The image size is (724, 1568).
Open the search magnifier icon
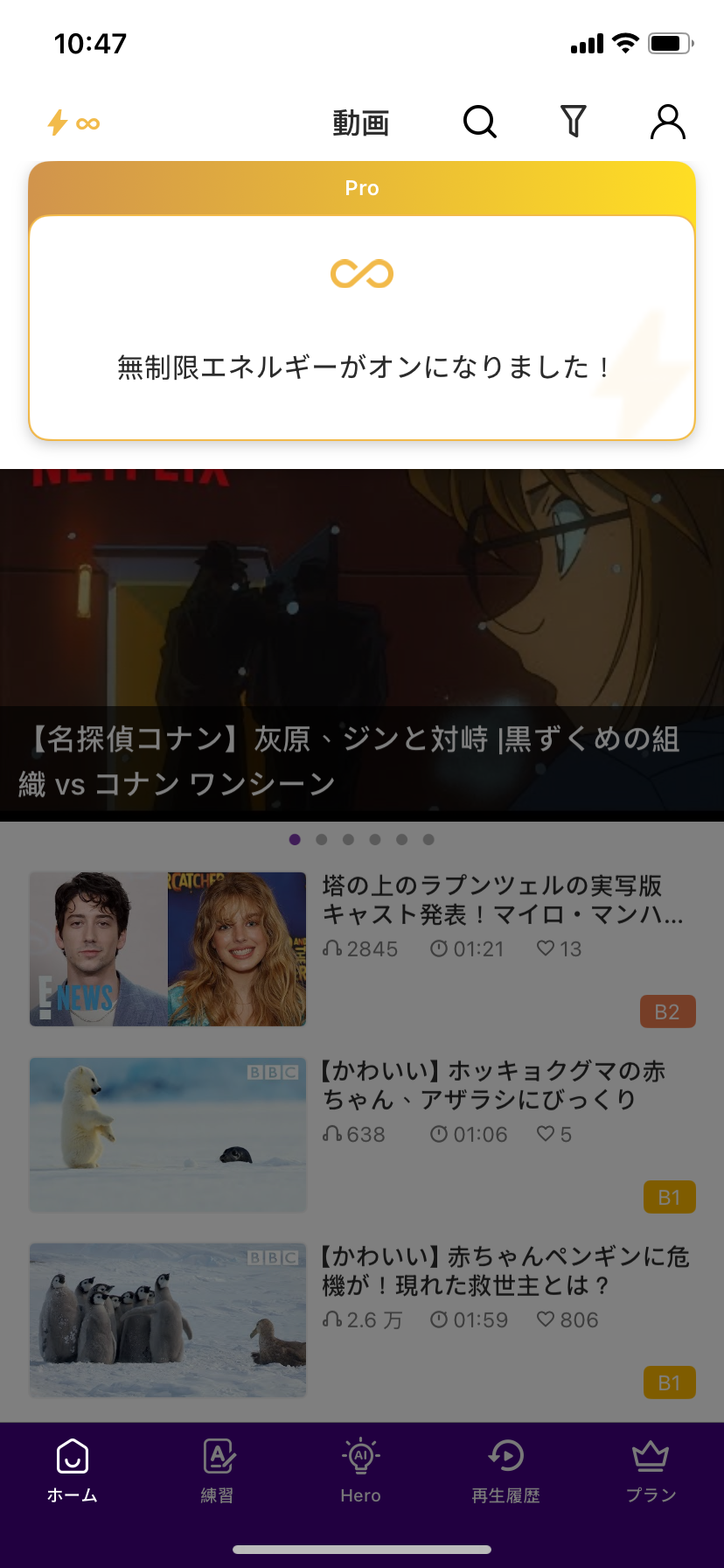[x=479, y=122]
